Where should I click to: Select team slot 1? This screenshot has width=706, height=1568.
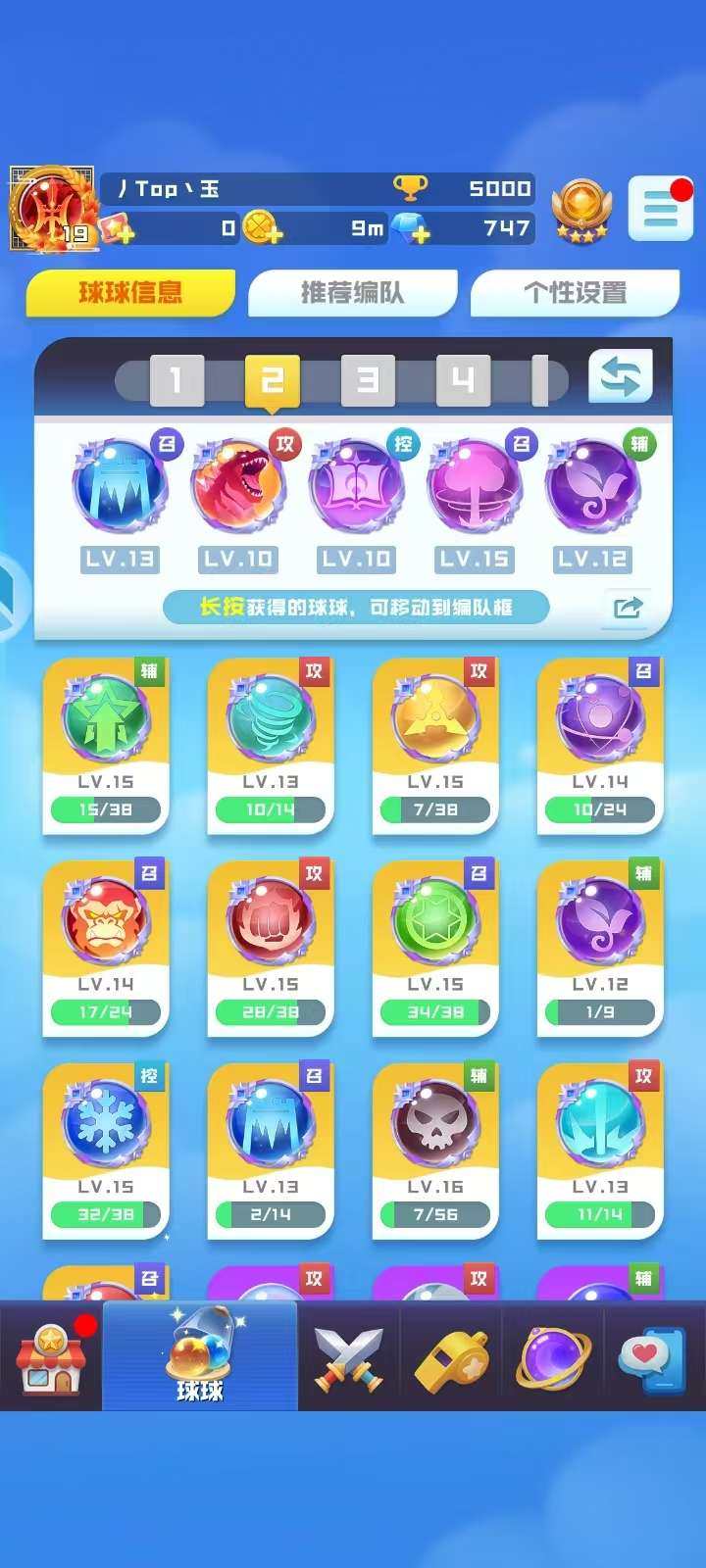pyautogui.click(x=176, y=380)
